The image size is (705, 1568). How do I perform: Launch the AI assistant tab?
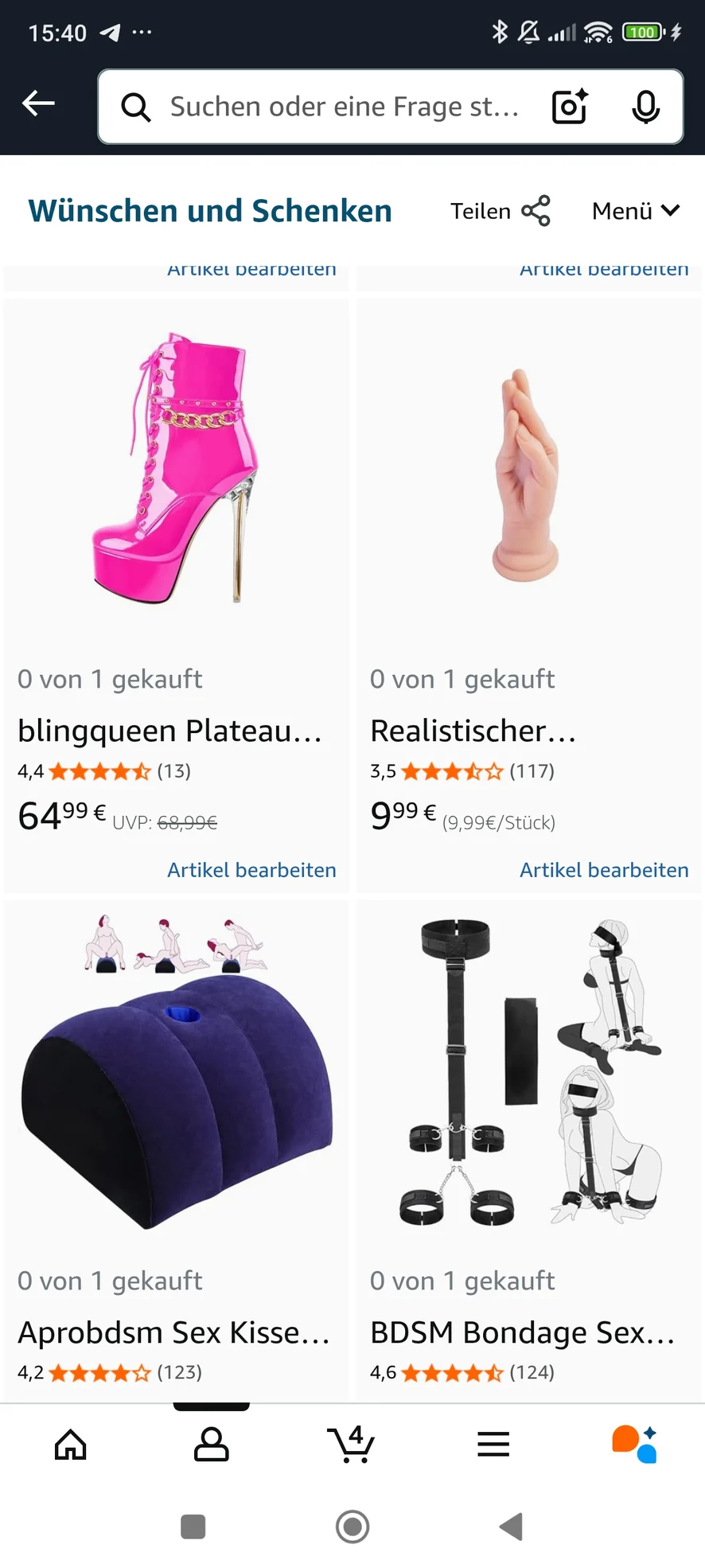[634, 1444]
